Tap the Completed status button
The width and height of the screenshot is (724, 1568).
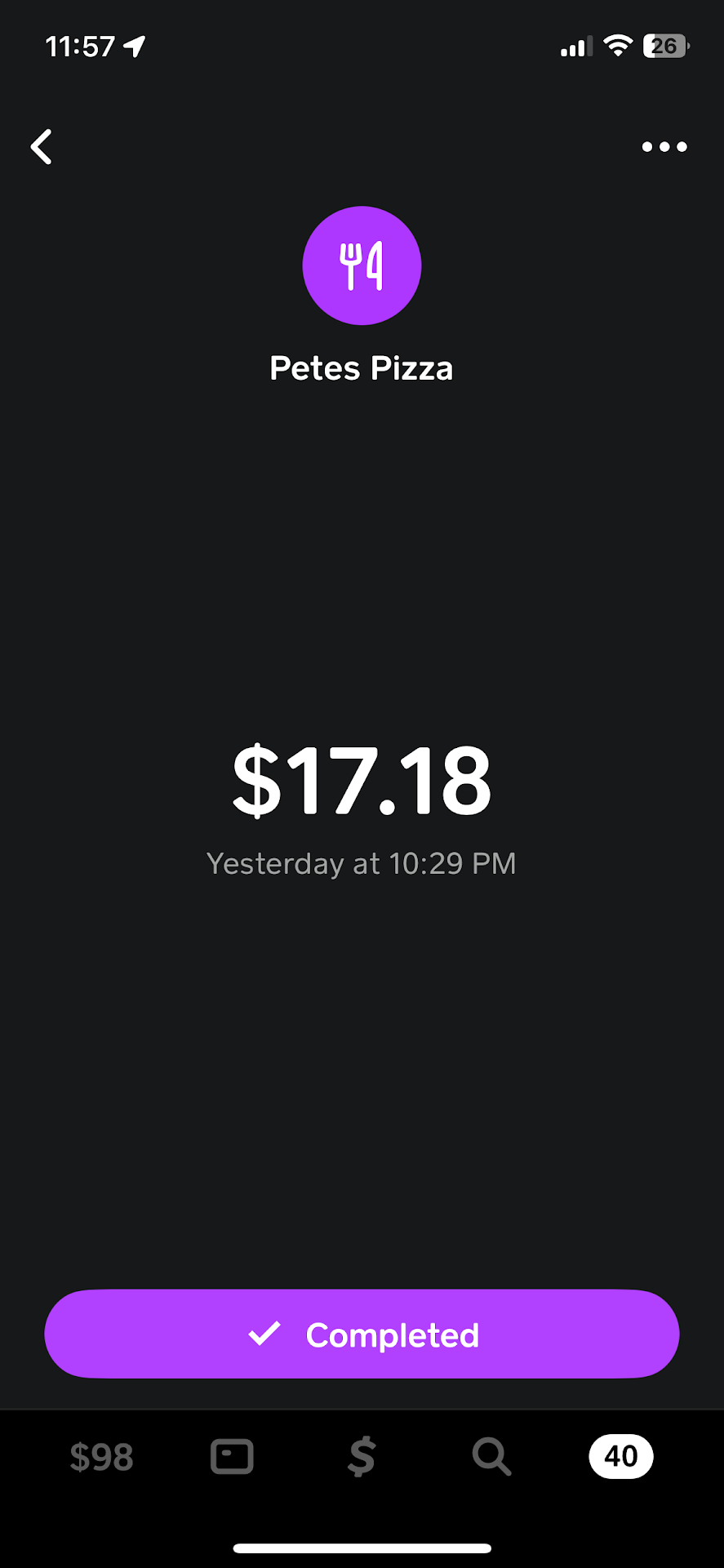362,1334
